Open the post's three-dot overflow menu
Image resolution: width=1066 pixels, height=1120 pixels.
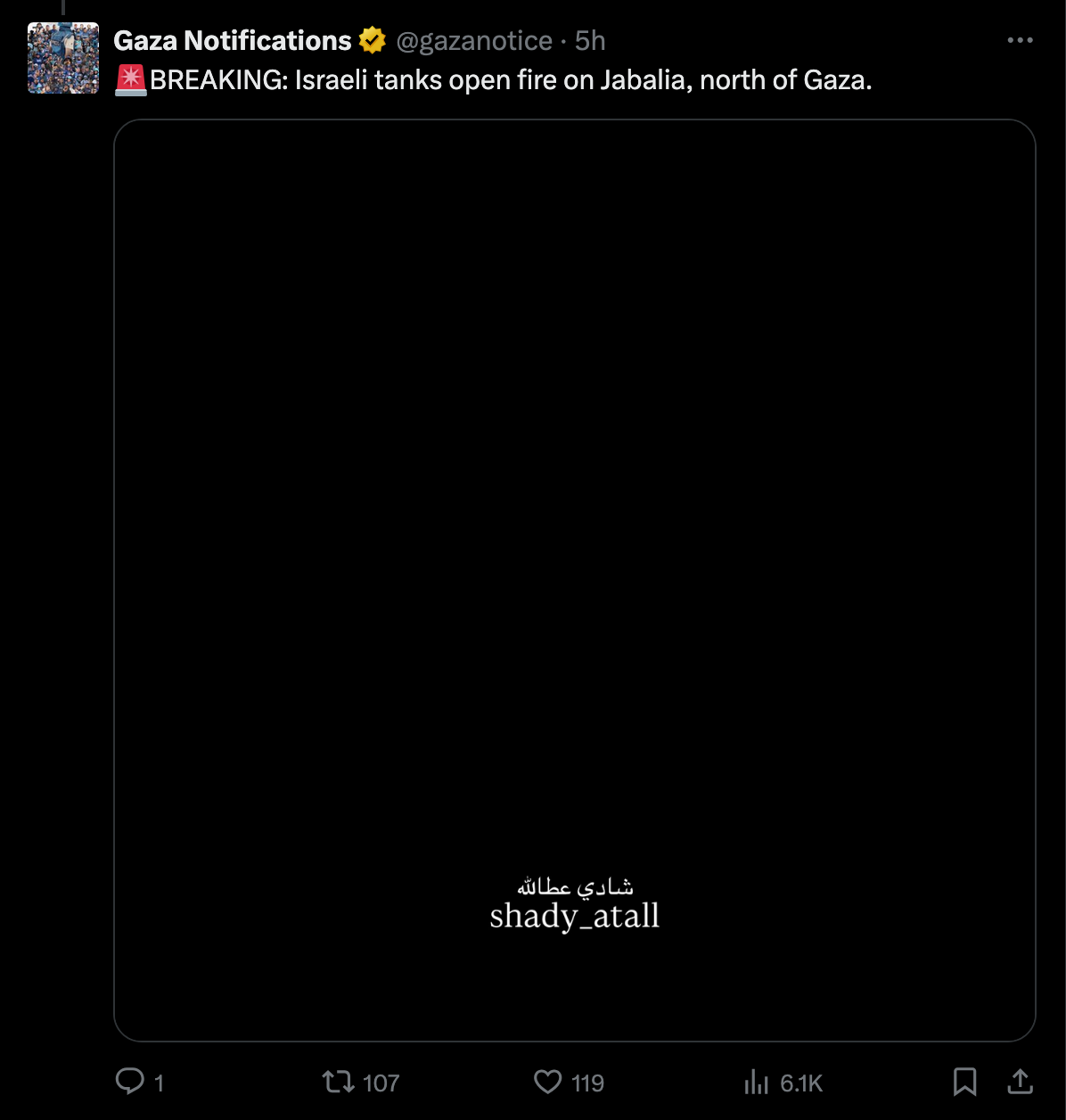tap(1020, 41)
